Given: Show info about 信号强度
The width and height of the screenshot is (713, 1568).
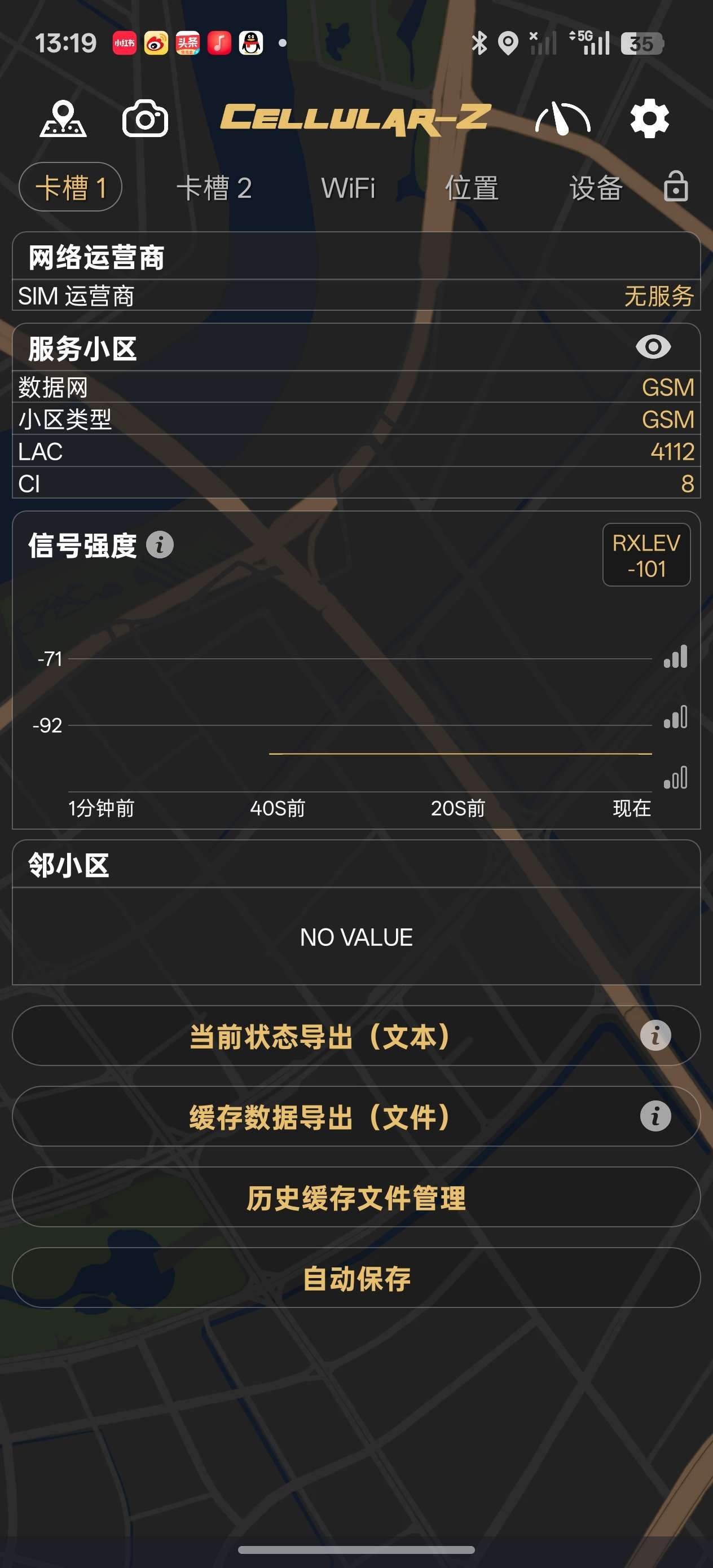Looking at the screenshot, I should point(160,545).
